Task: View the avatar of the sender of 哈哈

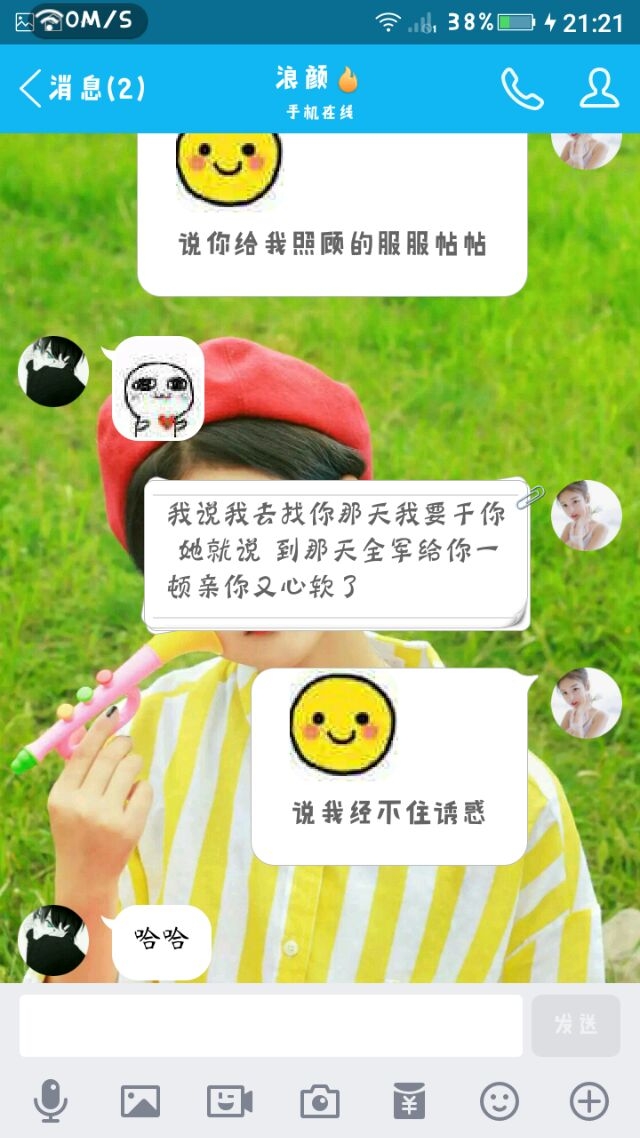Action: click(x=53, y=940)
